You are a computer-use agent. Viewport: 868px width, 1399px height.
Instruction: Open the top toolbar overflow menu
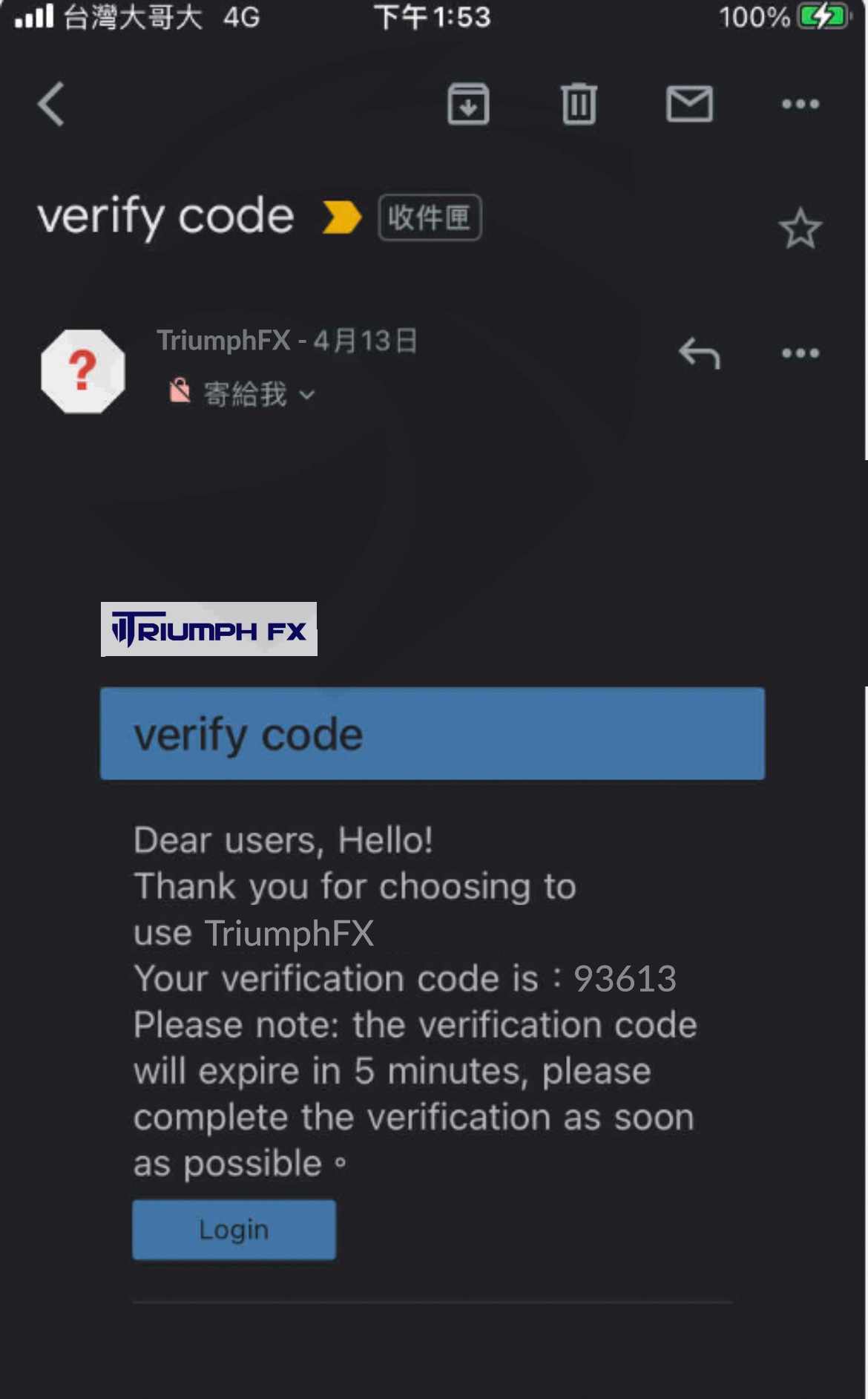coord(800,104)
